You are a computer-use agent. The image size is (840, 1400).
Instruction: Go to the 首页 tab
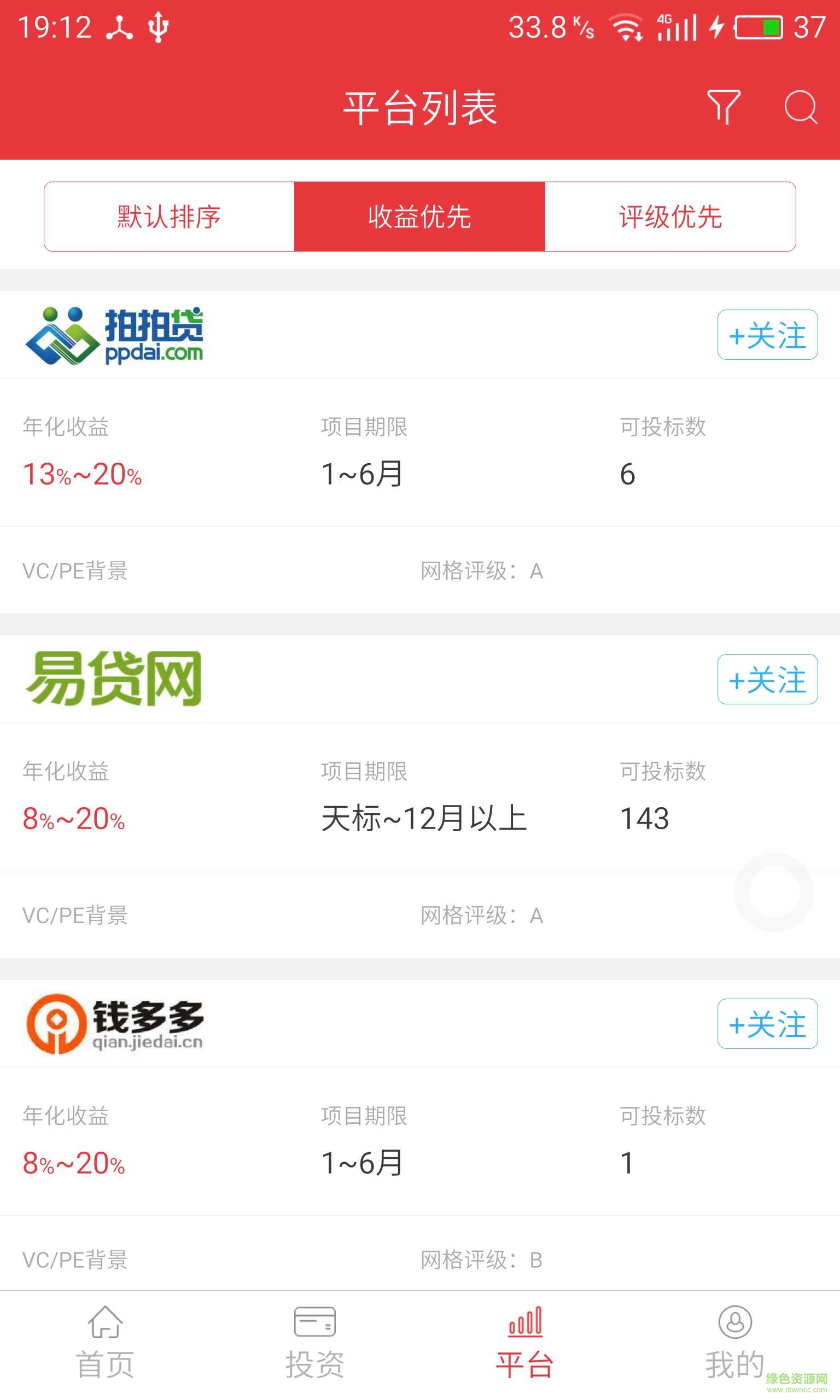(106, 1344)
